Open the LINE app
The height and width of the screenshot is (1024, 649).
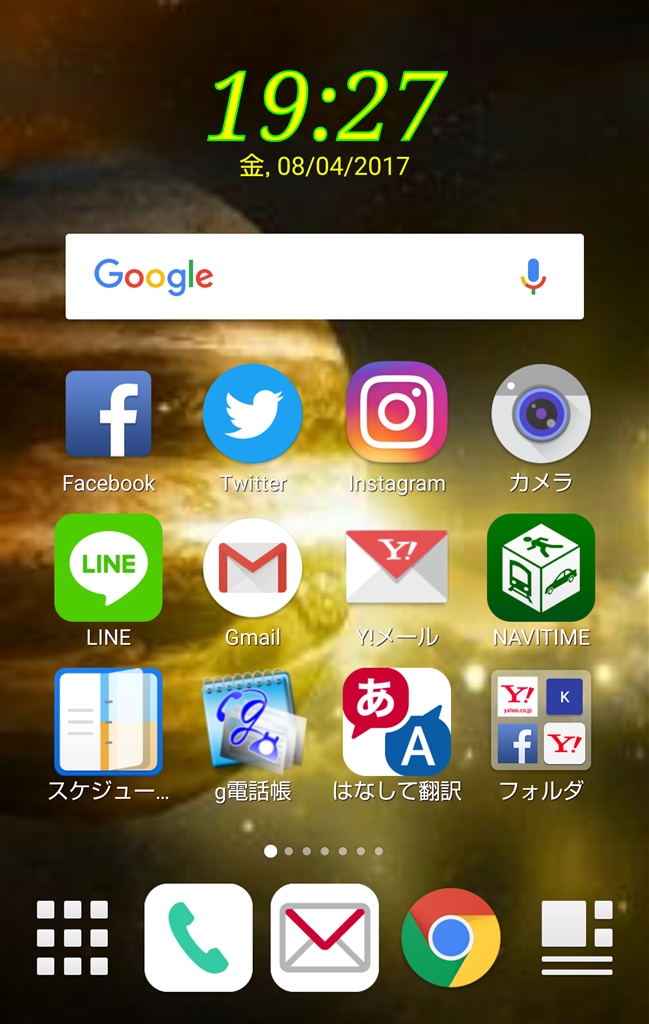point(108,567)
